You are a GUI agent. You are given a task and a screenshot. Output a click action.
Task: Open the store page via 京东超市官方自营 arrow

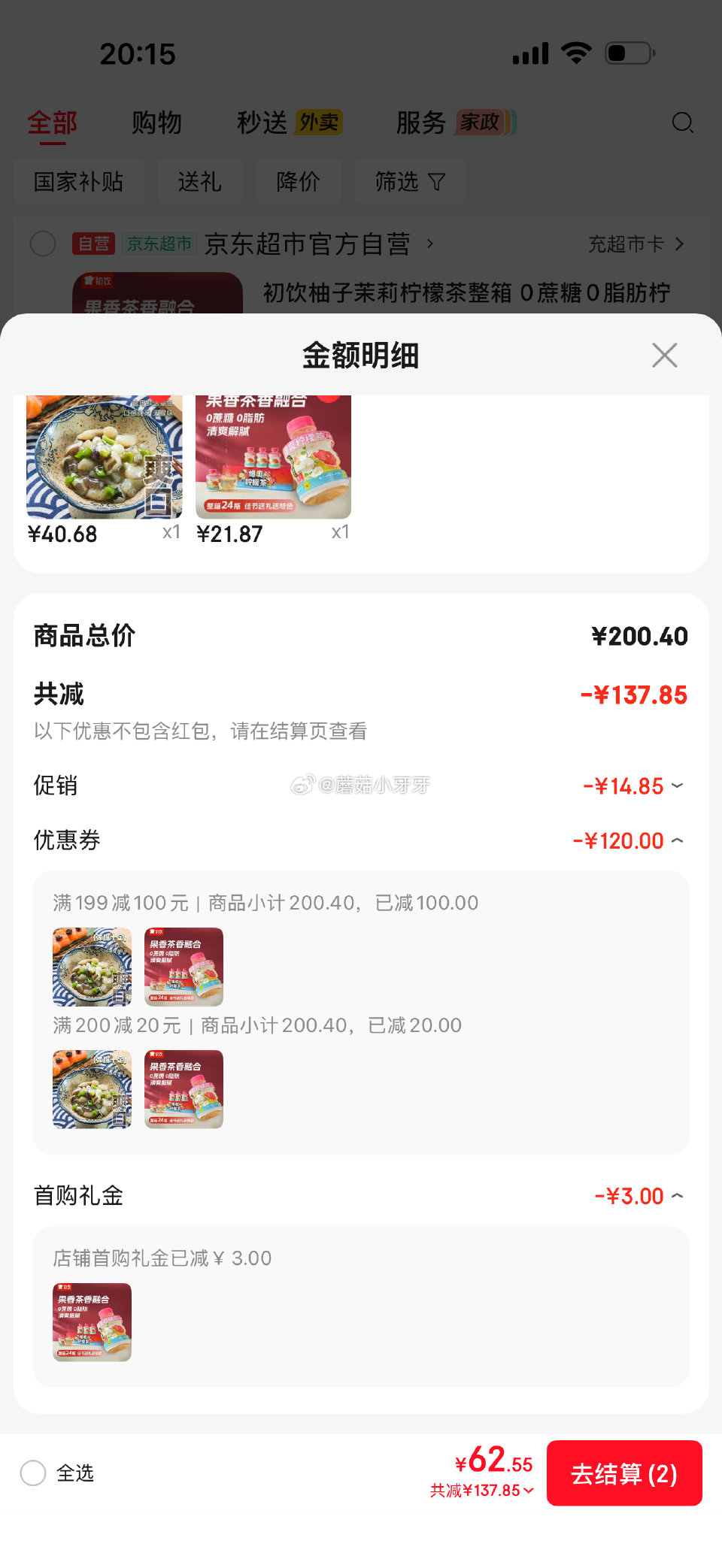pos(430,244)
